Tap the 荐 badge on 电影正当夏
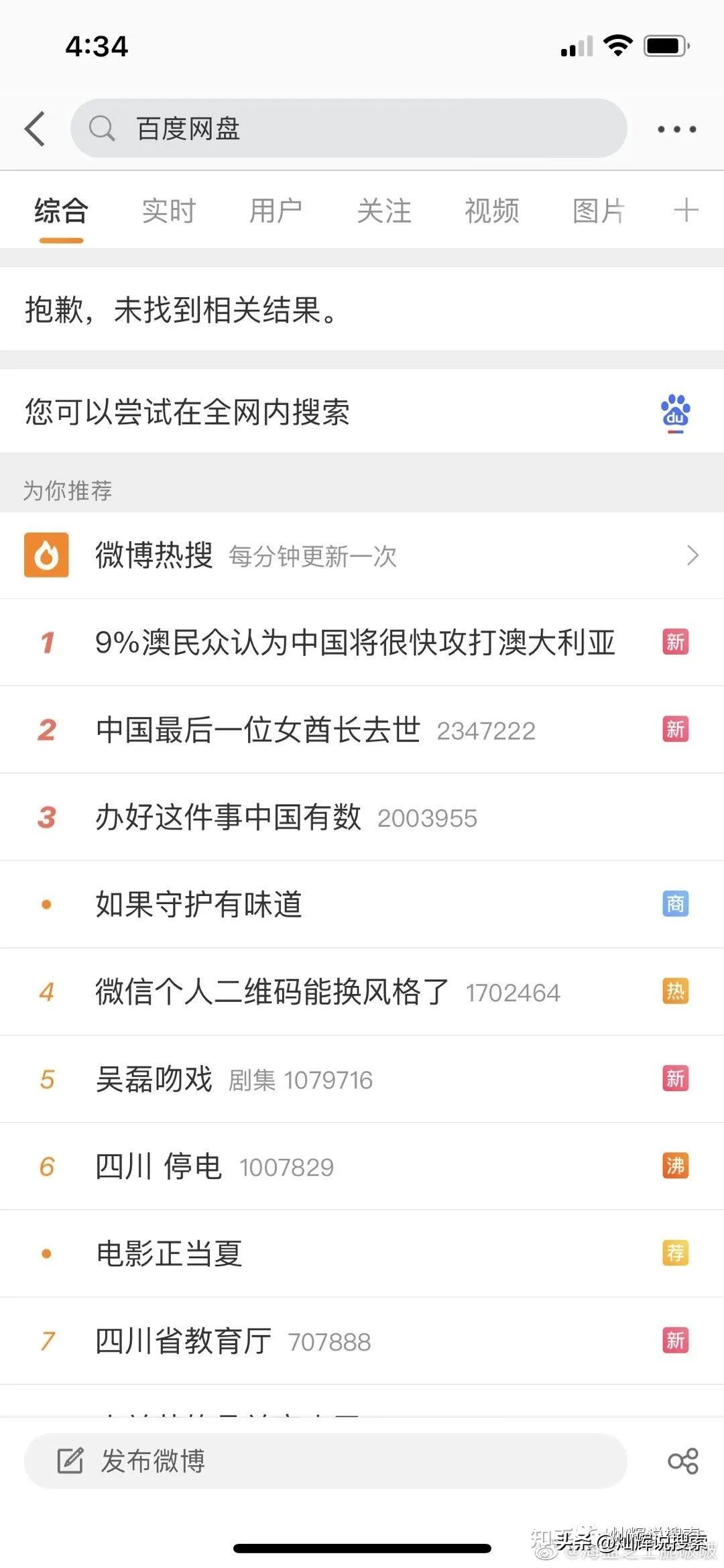 click(x=676, y=1253)
